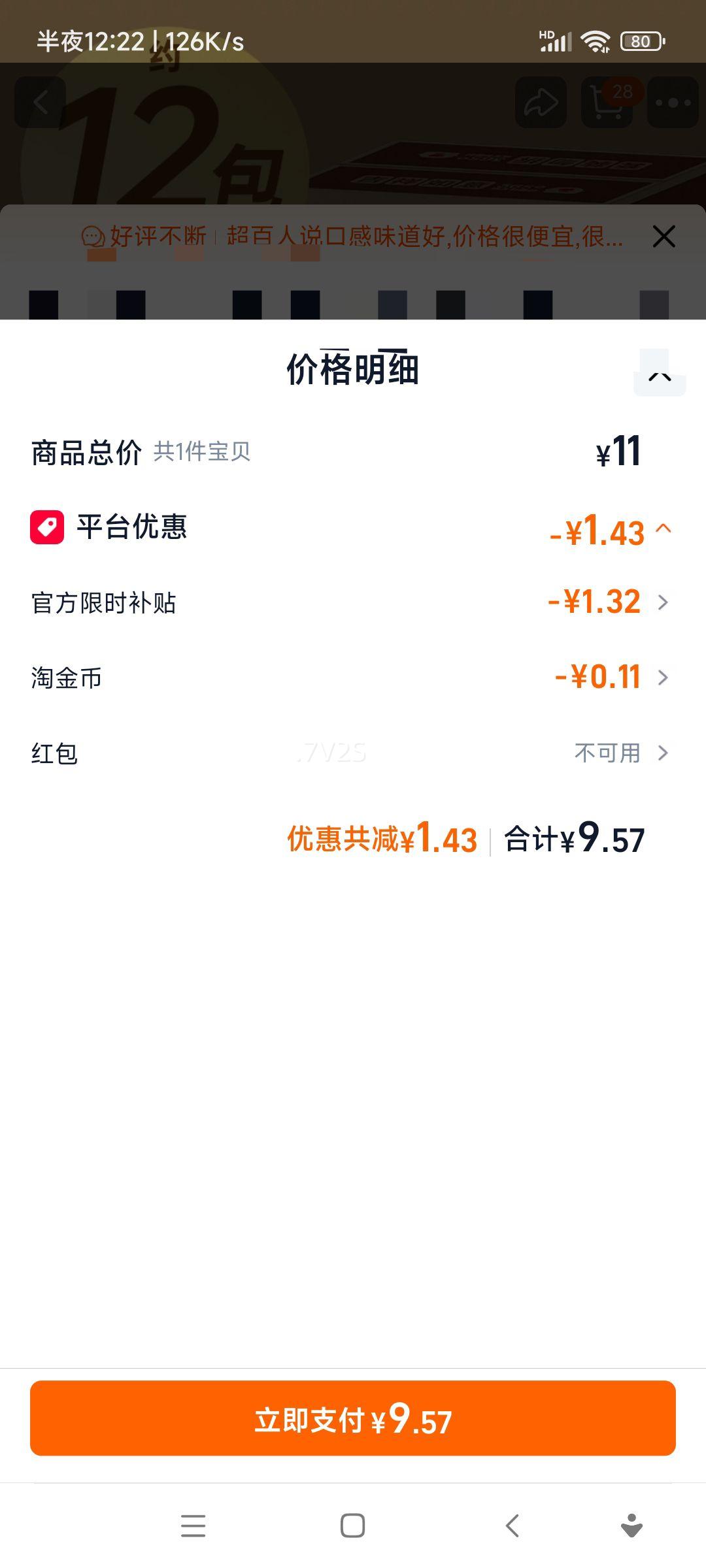Image resolution: width=706 pixels, height=1568 pixels.
Task: View 淘金币 deduction details
Action: (x=662, y=678)
